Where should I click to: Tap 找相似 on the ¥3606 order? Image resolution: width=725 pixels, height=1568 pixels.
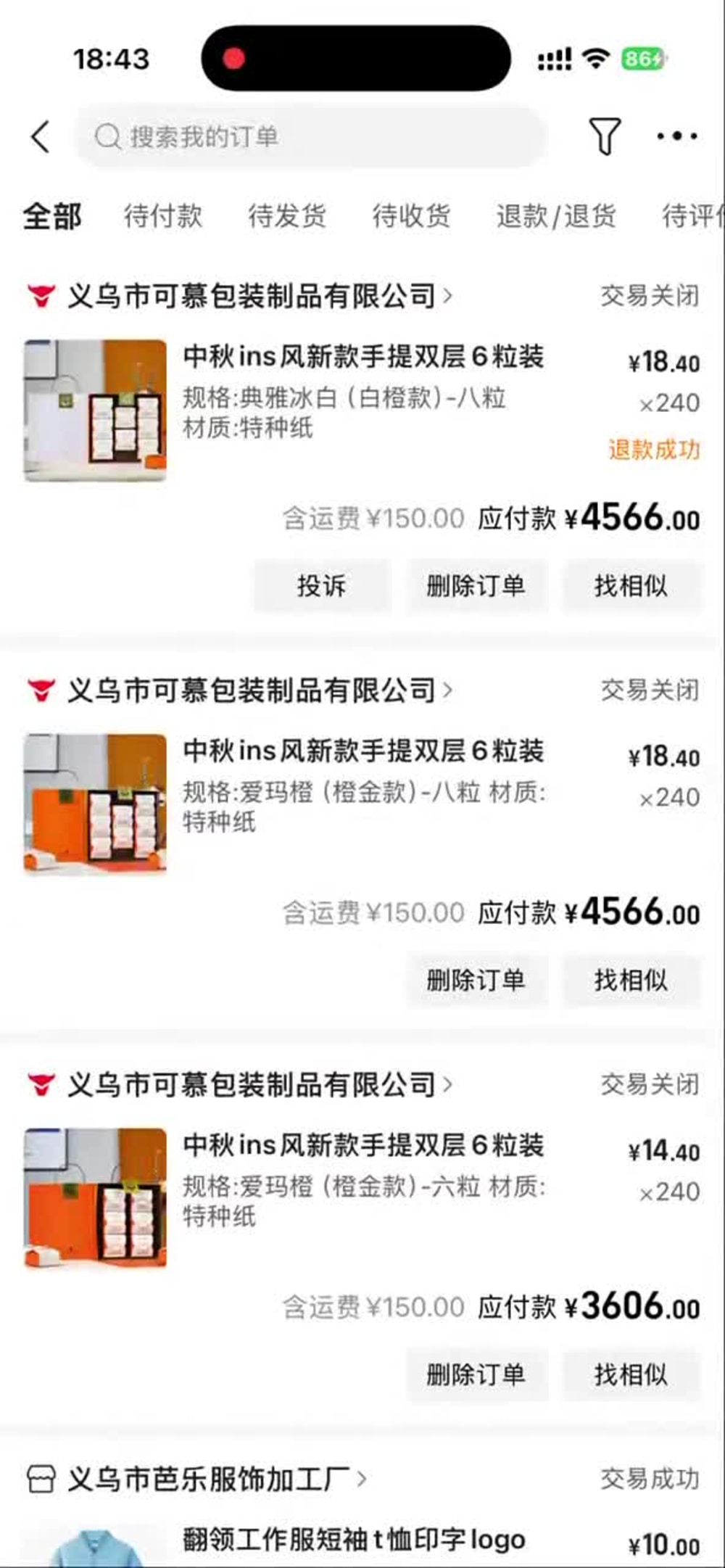(x=631, y=1374)
